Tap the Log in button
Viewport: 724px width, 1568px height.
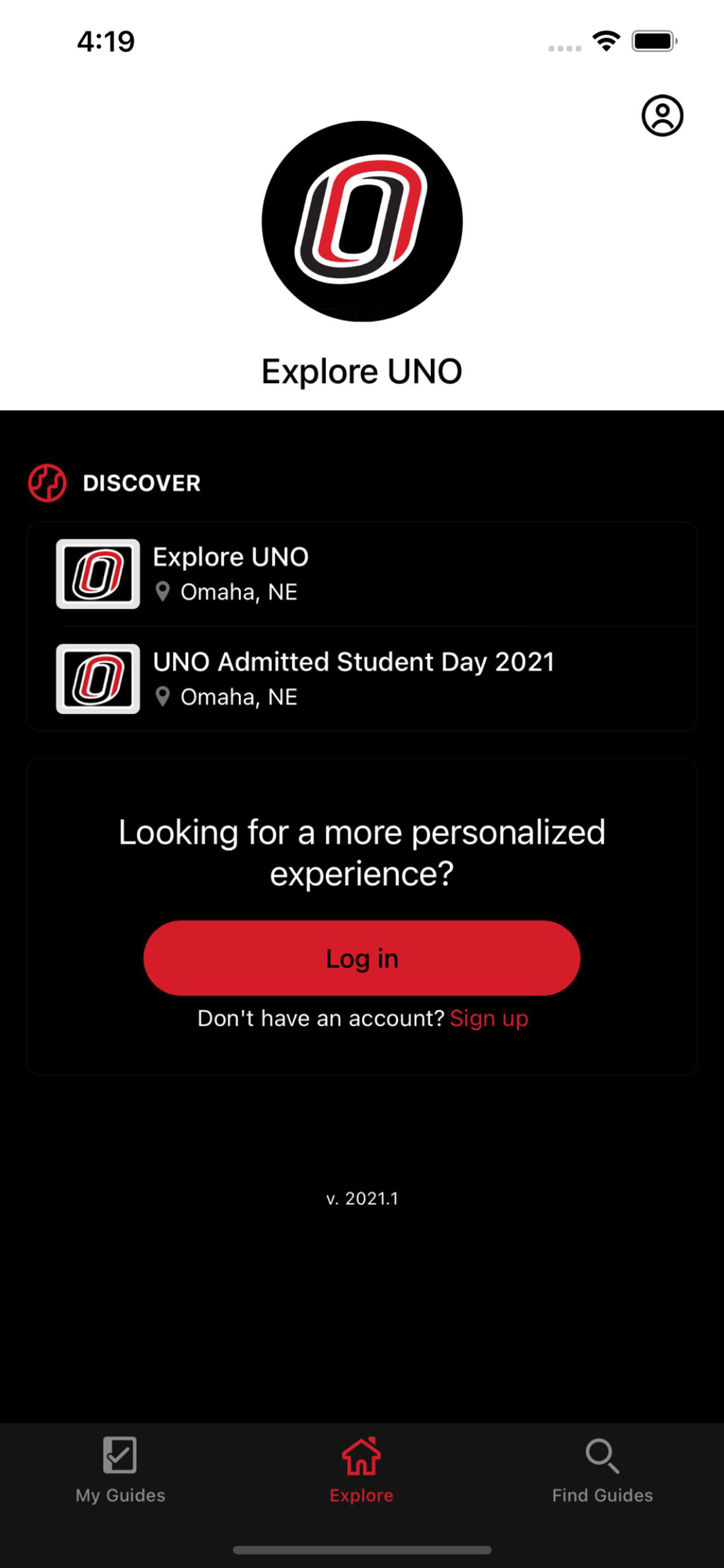pos(362,958)
